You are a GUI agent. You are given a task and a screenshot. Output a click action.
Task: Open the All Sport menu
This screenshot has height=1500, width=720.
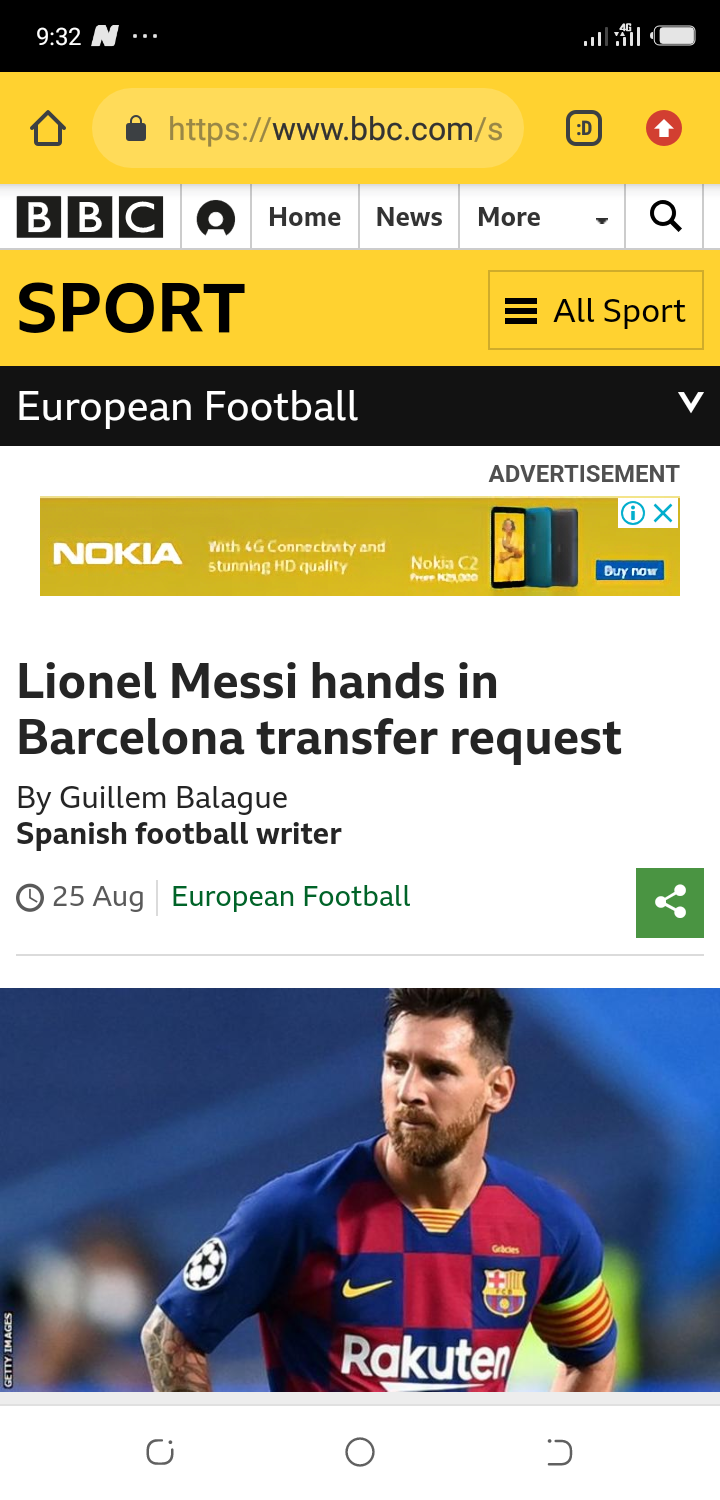596,311
